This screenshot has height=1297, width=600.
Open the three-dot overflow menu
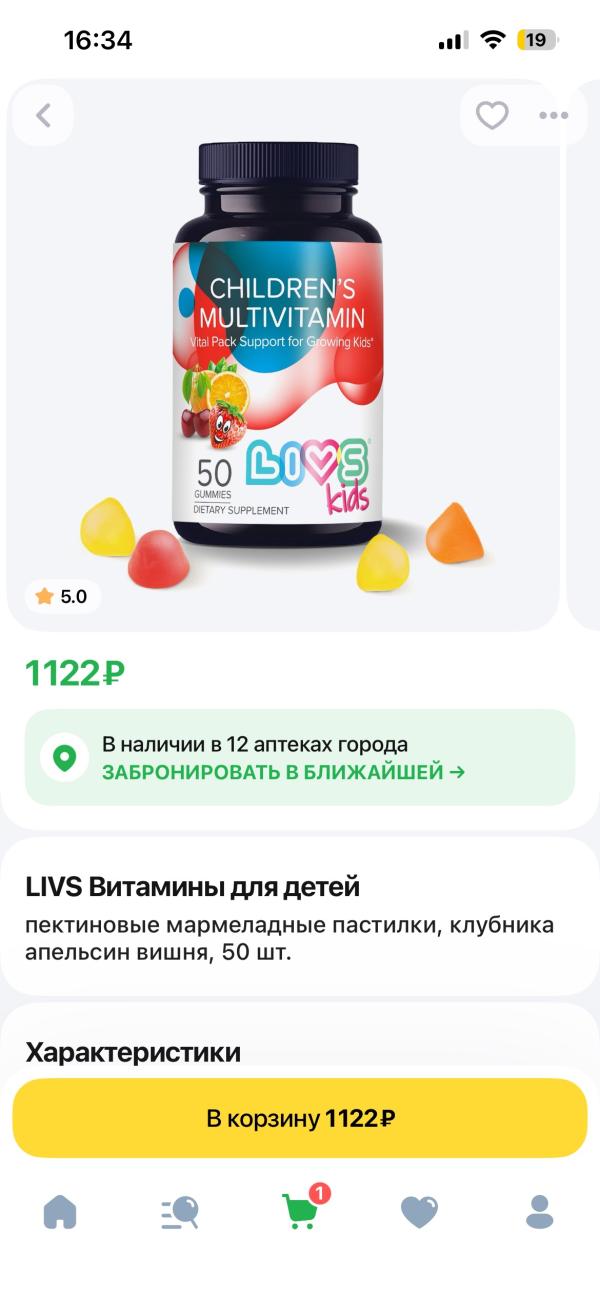click(553, 115)
